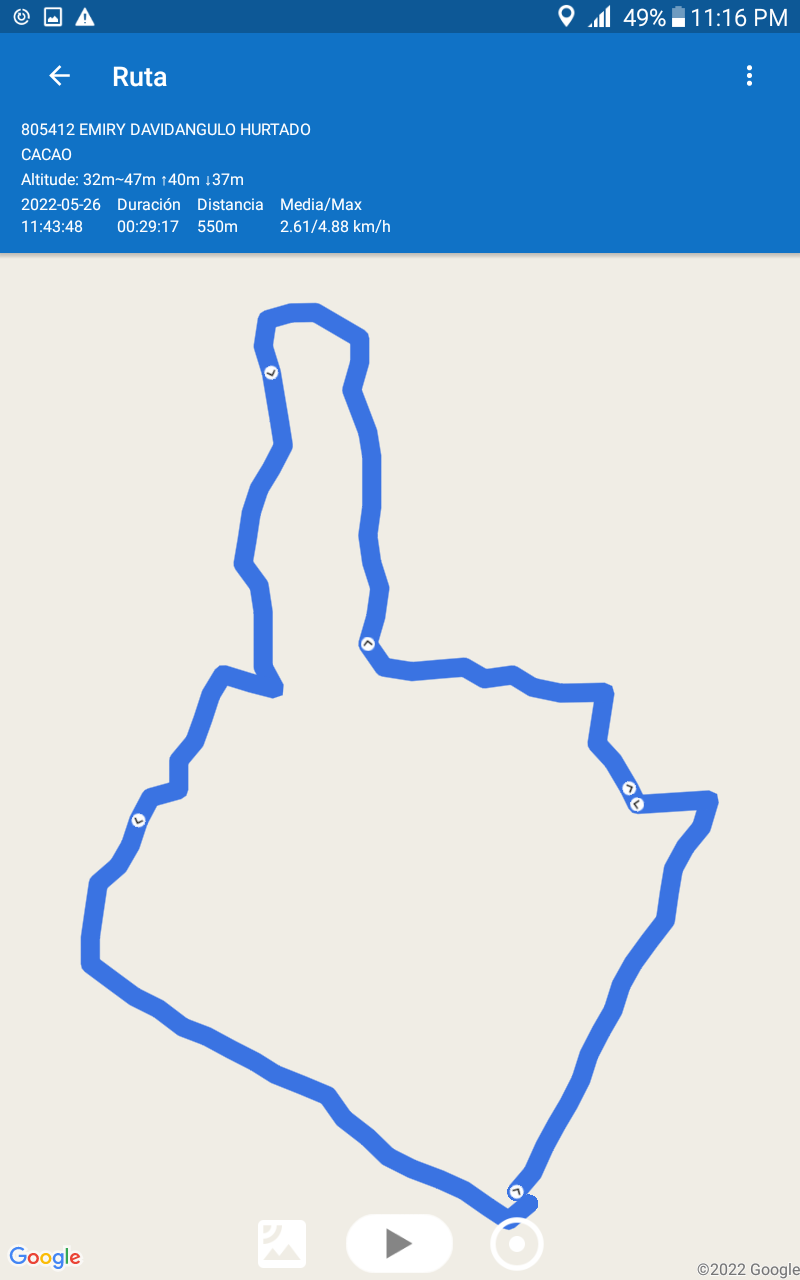The height and width of the screenshot is (1280, 800).
Task: Open the map image layer button
Action: click(282, 1243)
